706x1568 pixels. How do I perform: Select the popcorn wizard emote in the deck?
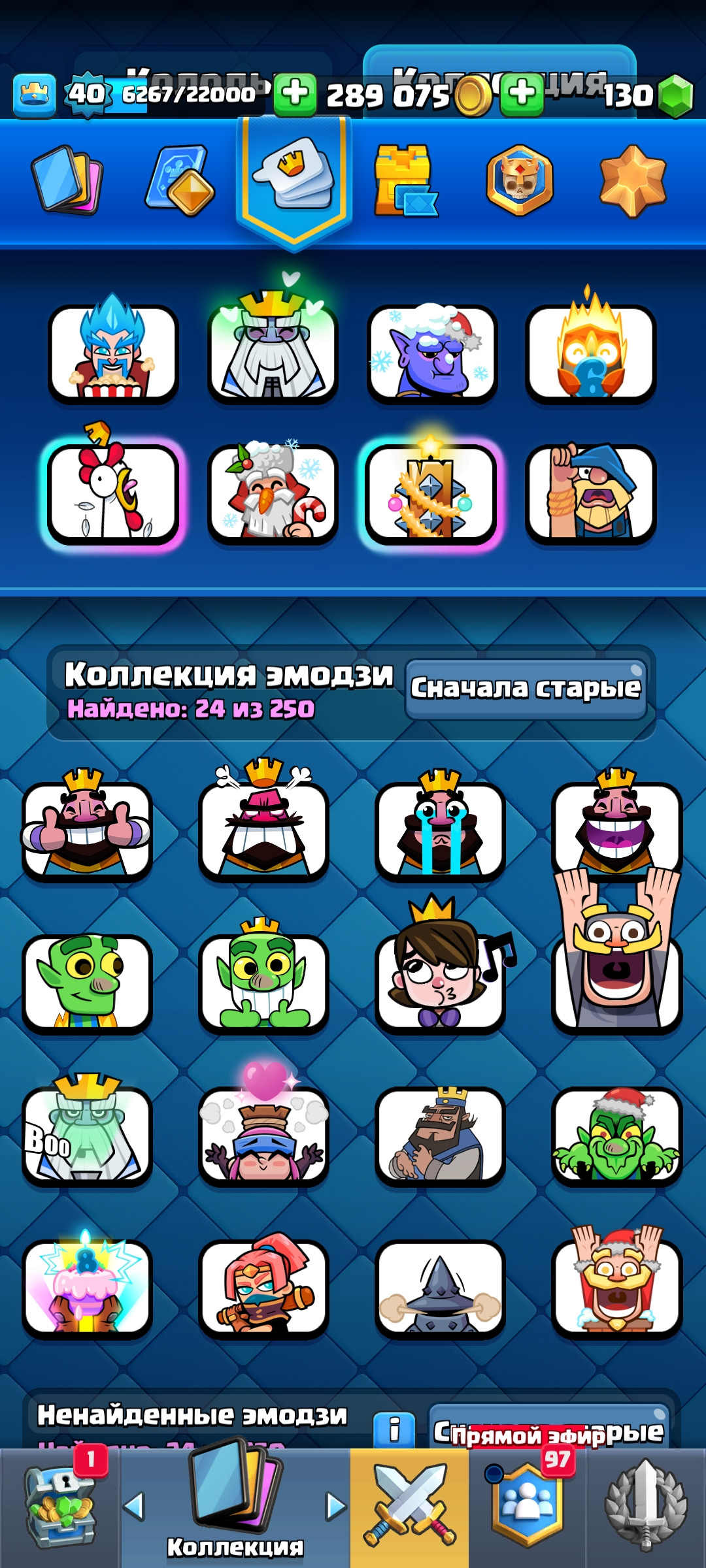point(113,353)
